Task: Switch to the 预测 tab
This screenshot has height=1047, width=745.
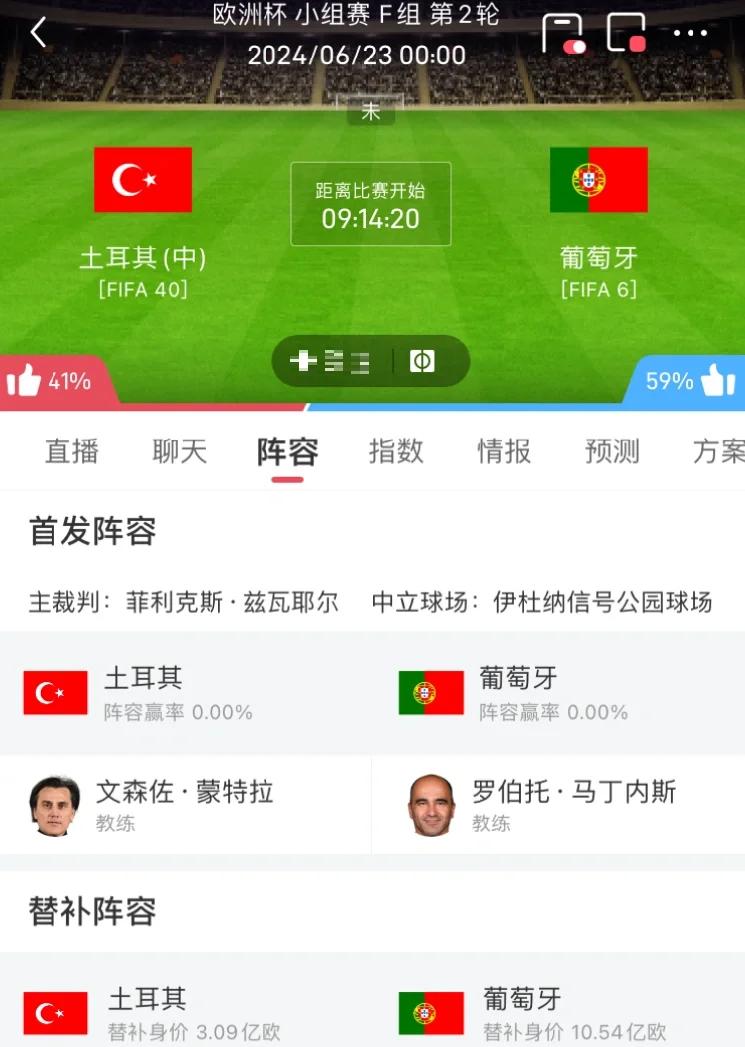Action: coord(611,452)
